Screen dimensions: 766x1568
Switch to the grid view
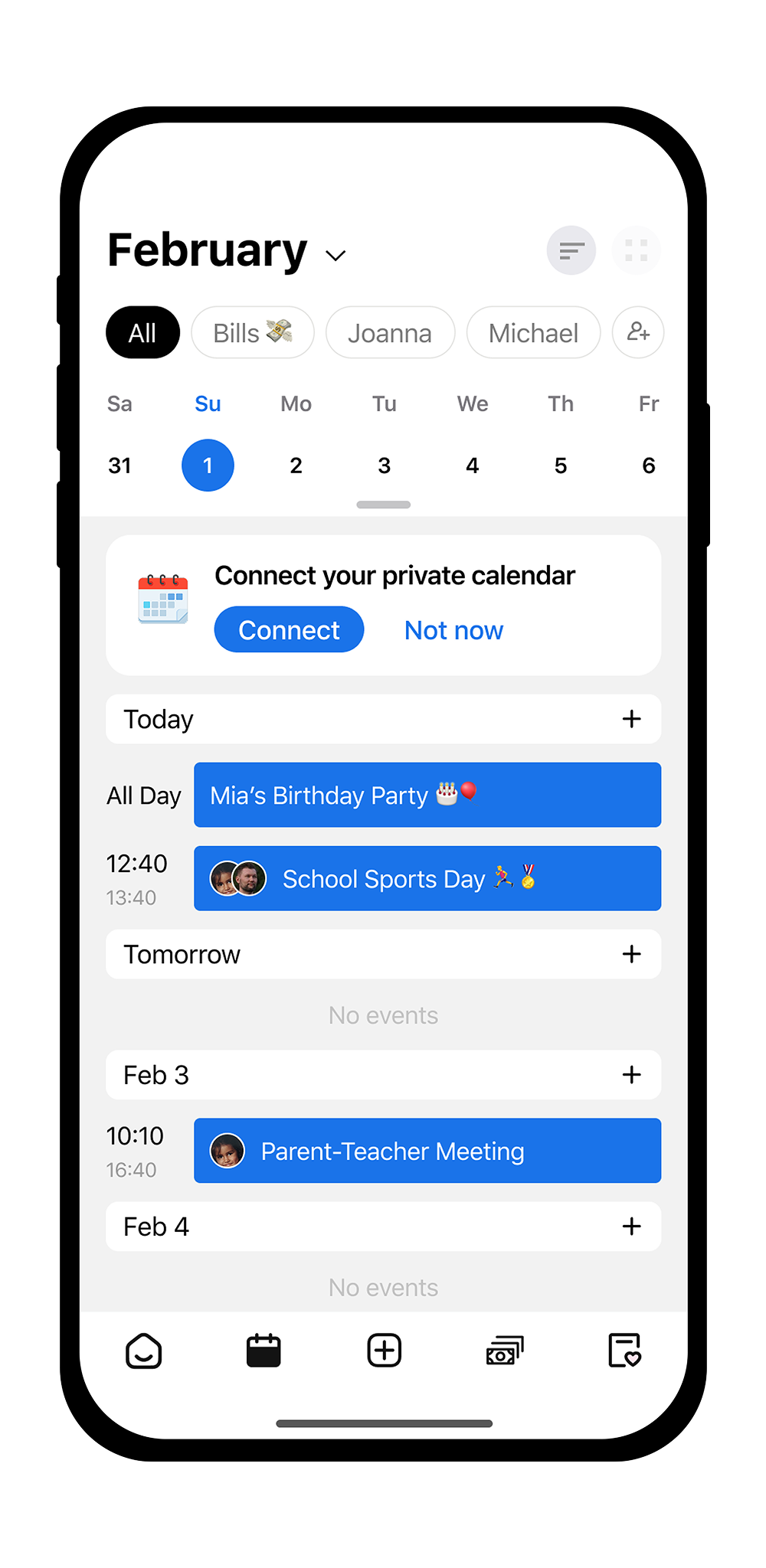(x=637, y=250)
